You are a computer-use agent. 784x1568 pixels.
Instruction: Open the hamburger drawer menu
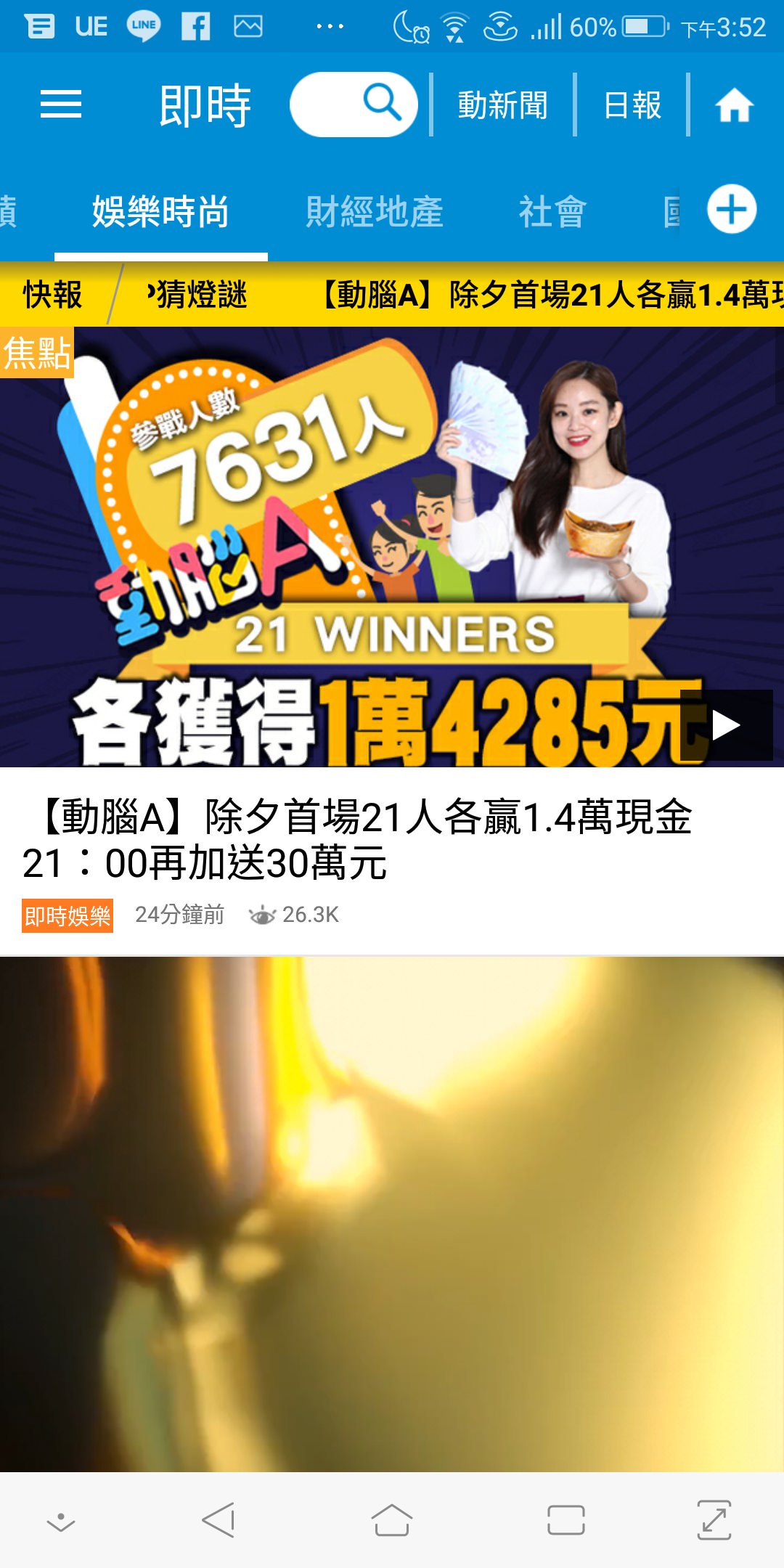click(61, 105)
